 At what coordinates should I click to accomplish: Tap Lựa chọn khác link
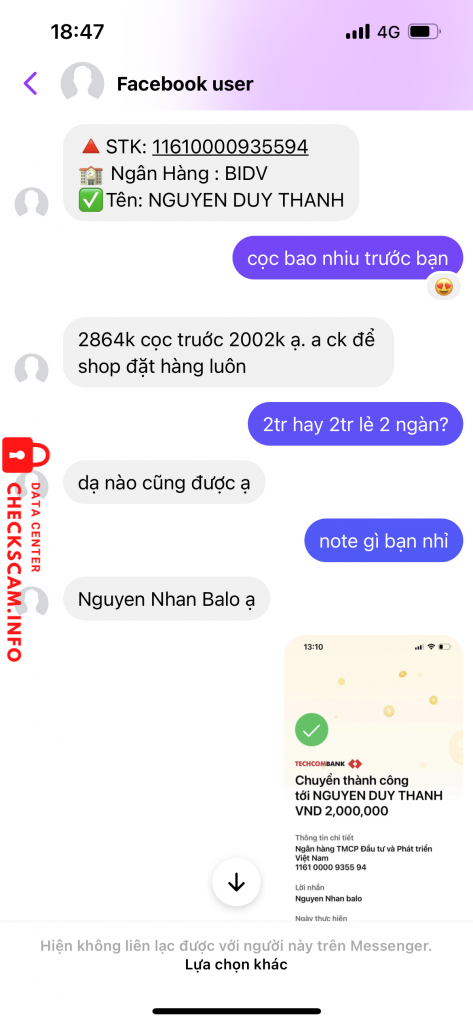(236, 965)
